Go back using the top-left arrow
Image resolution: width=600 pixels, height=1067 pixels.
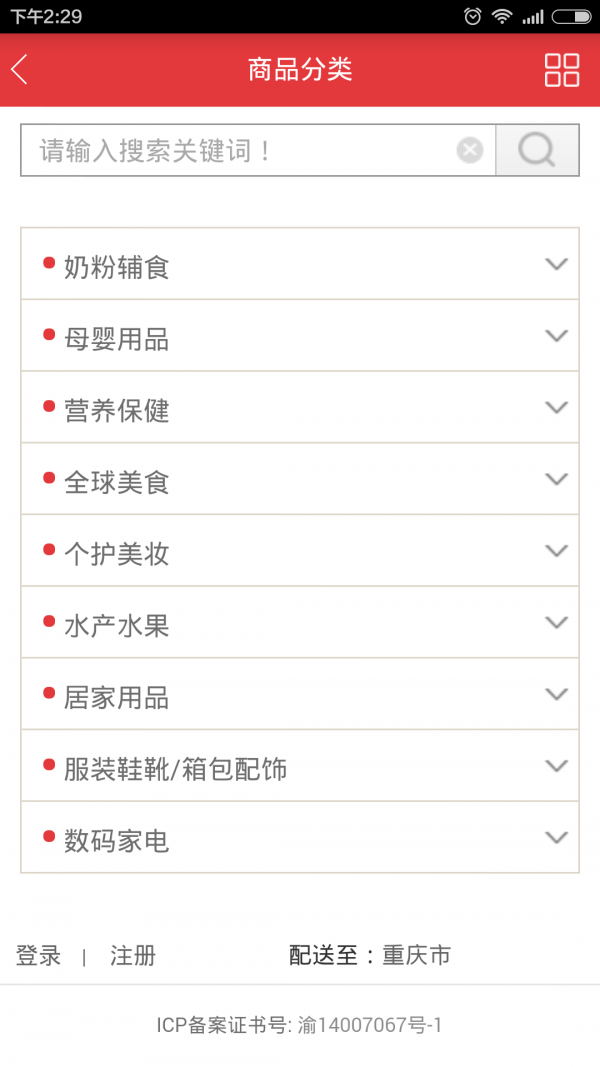[x=20, y=69]
